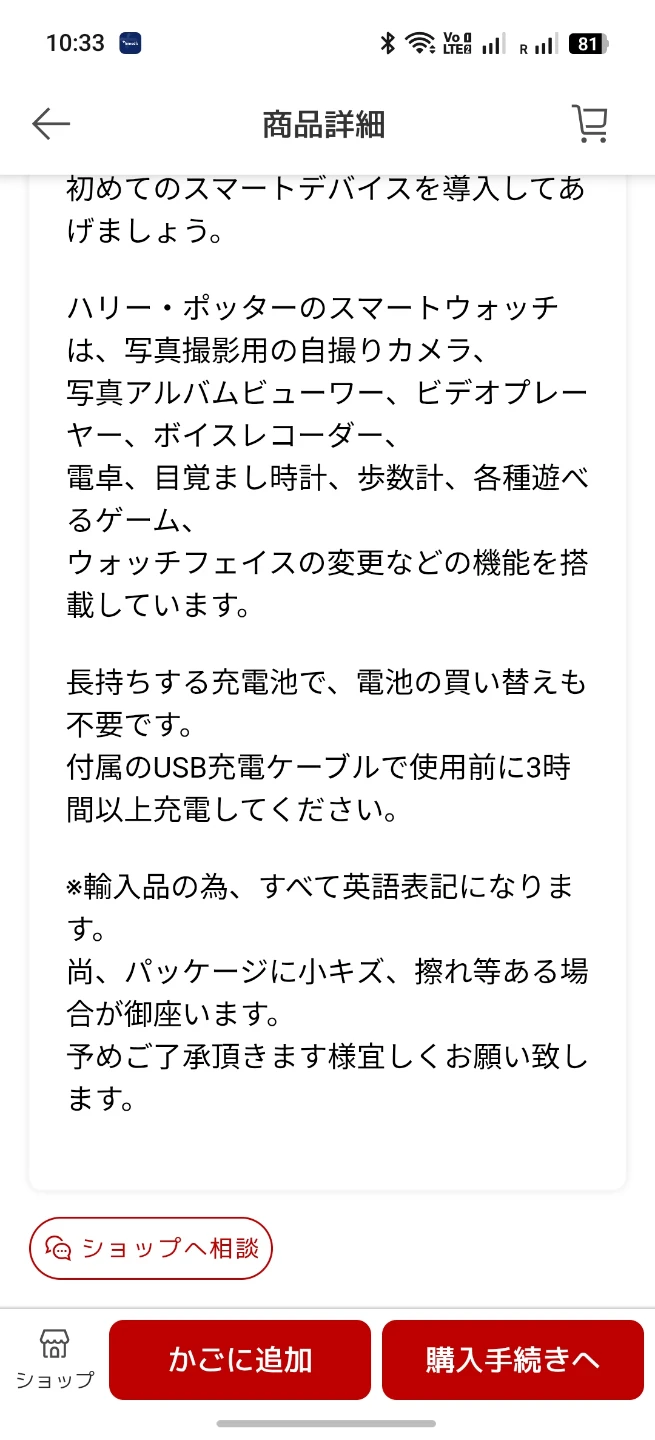Go back using the top-left arrow
Viewport: 655px width, 1440px height.
click(51, 124)
